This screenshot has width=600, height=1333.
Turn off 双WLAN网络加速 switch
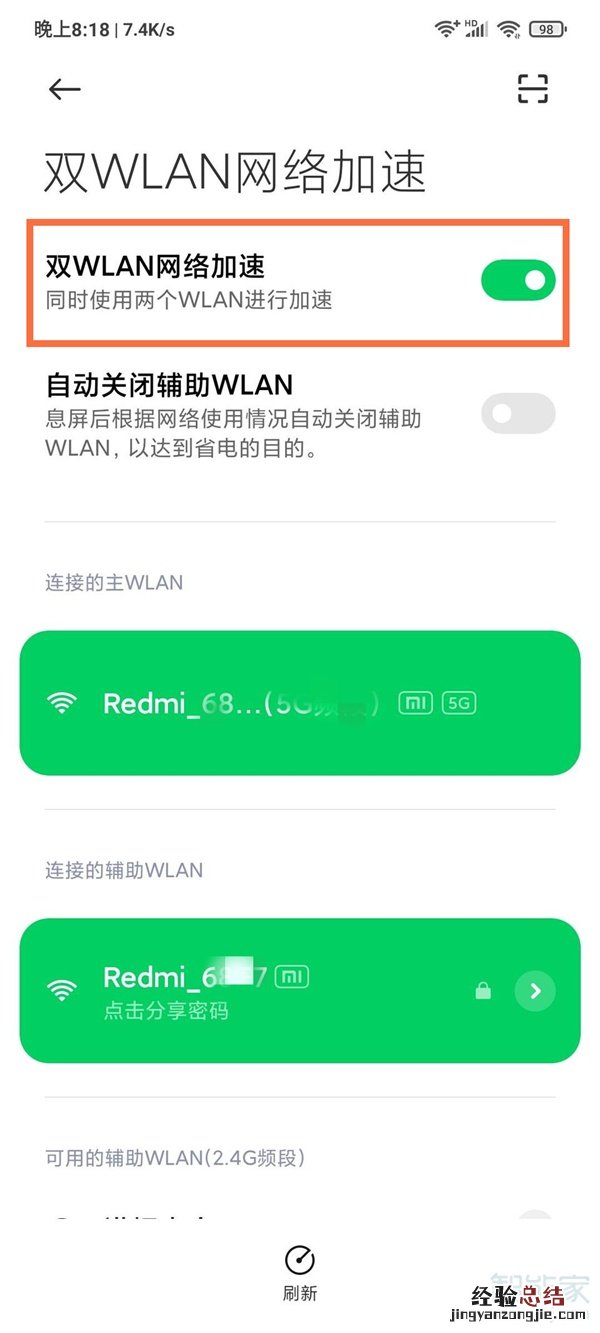tap(517, 281)
